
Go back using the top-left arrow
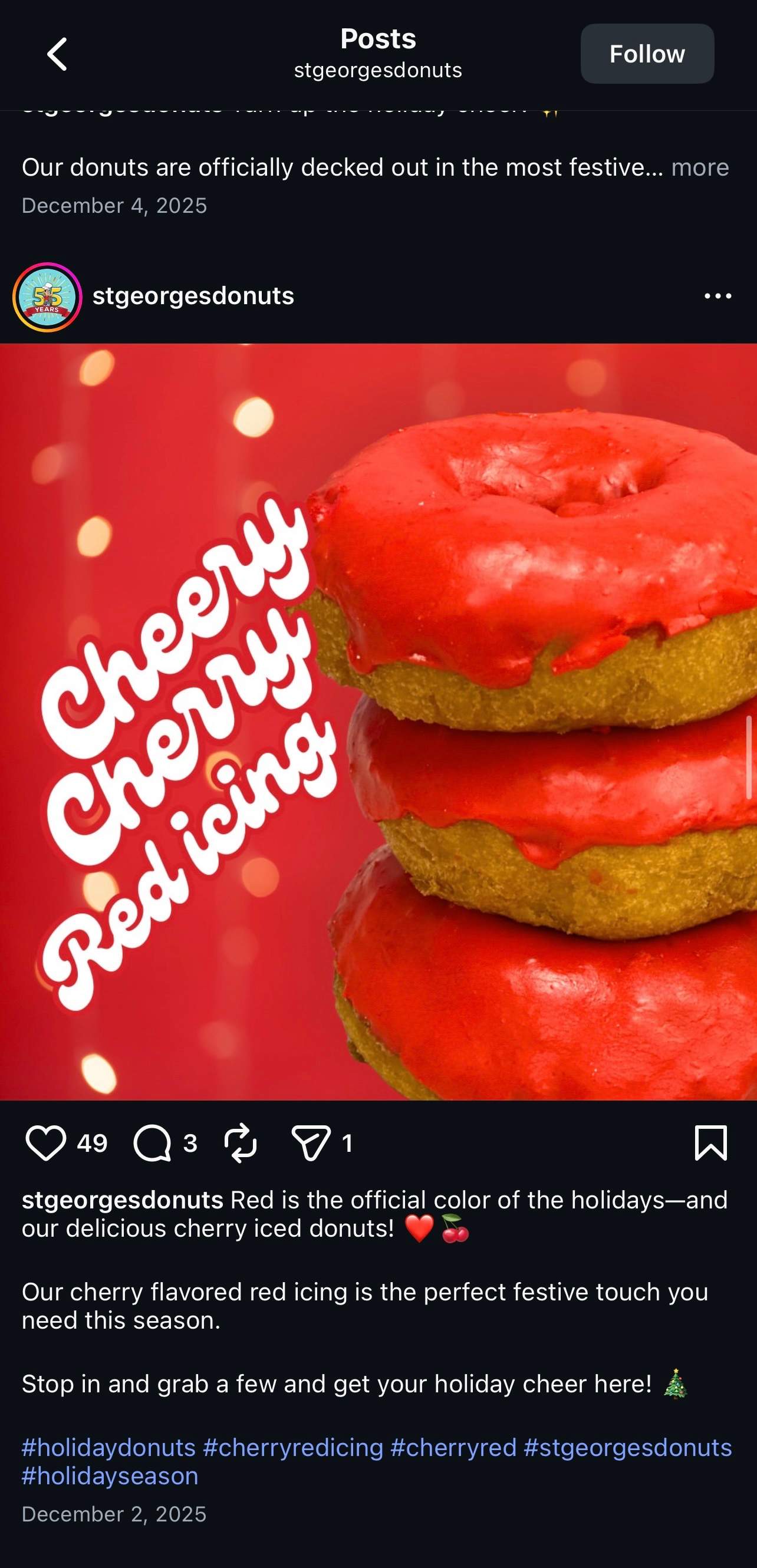[57, 54]
